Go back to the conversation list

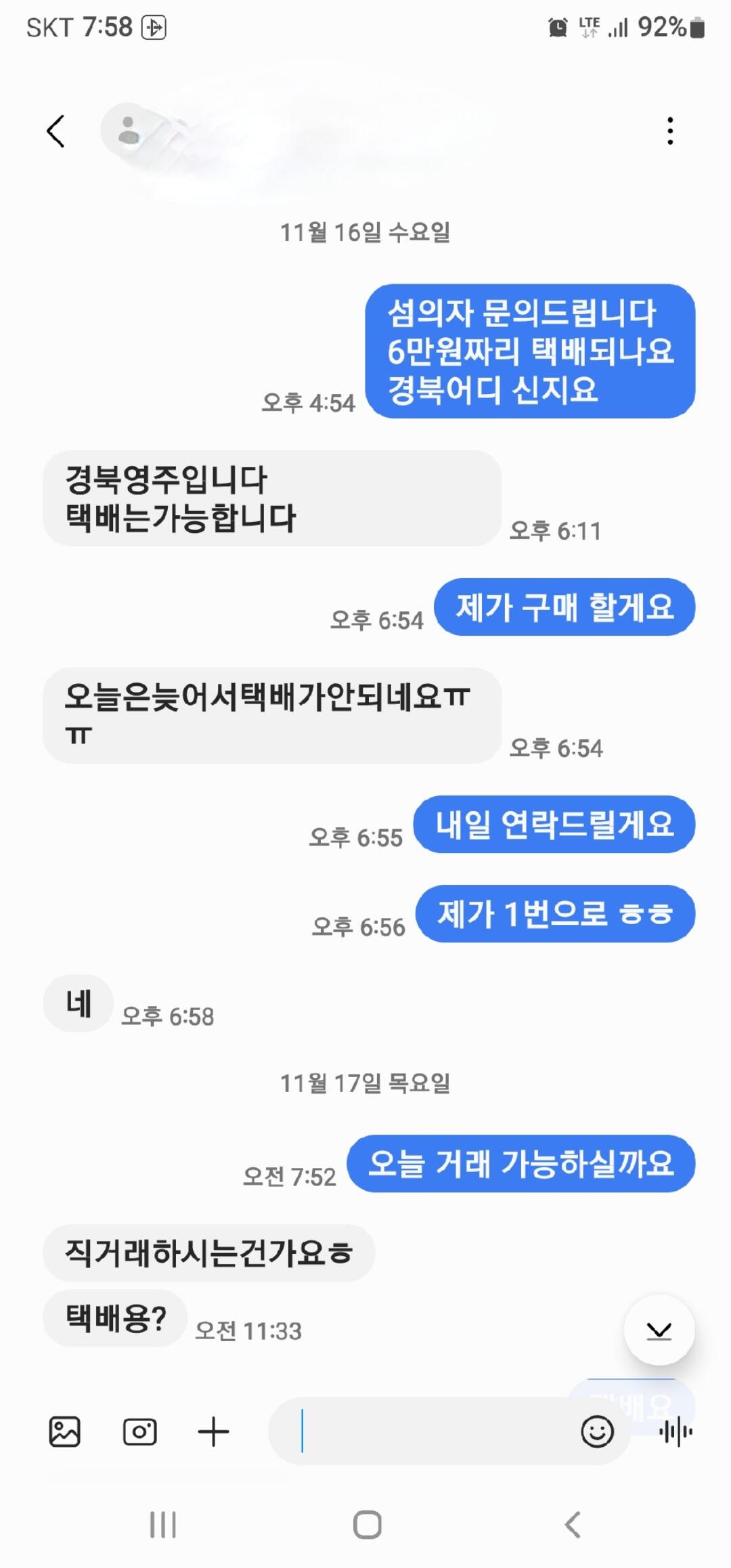(56, 131)
